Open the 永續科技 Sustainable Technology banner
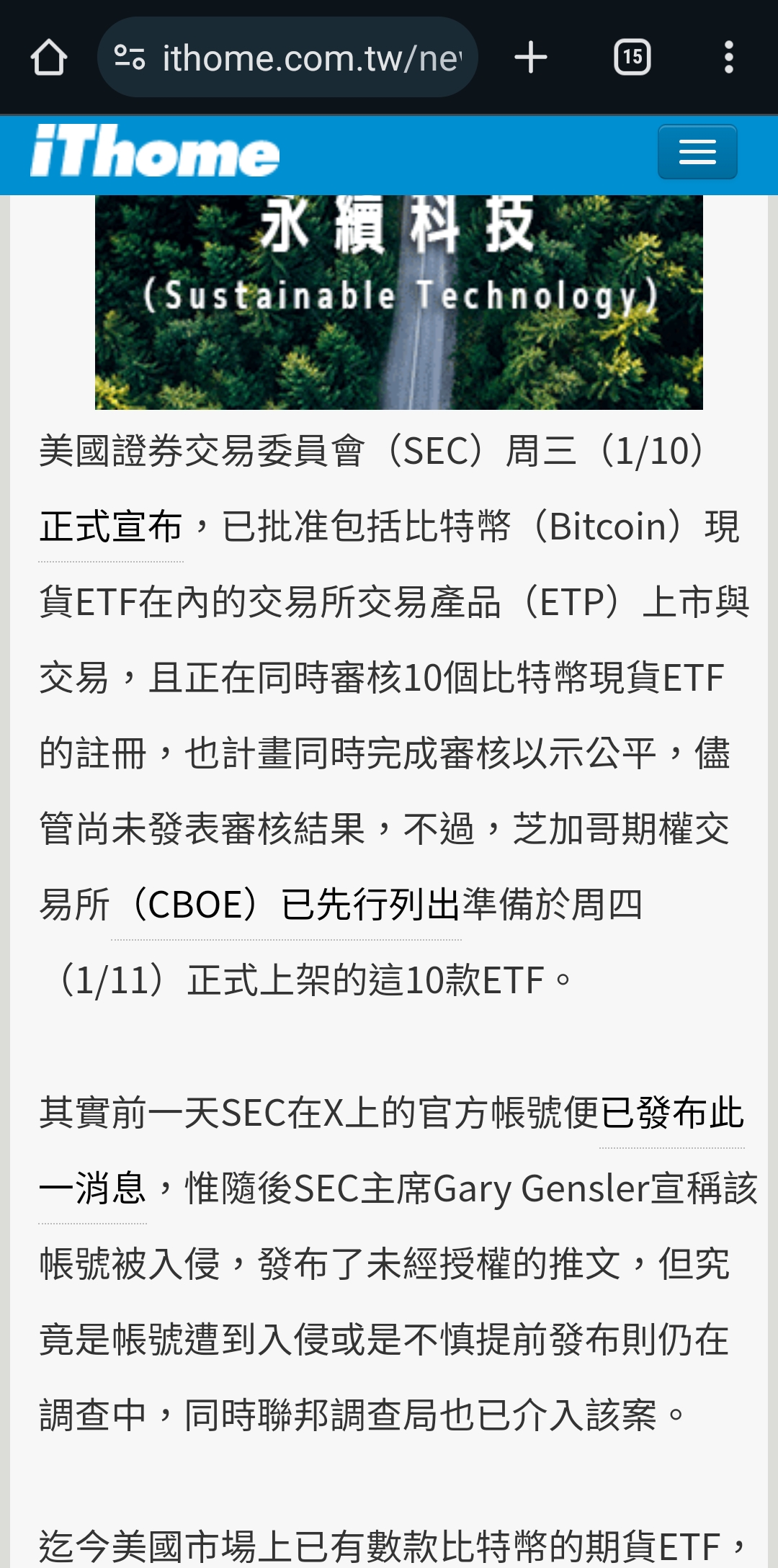 (399, 302)
